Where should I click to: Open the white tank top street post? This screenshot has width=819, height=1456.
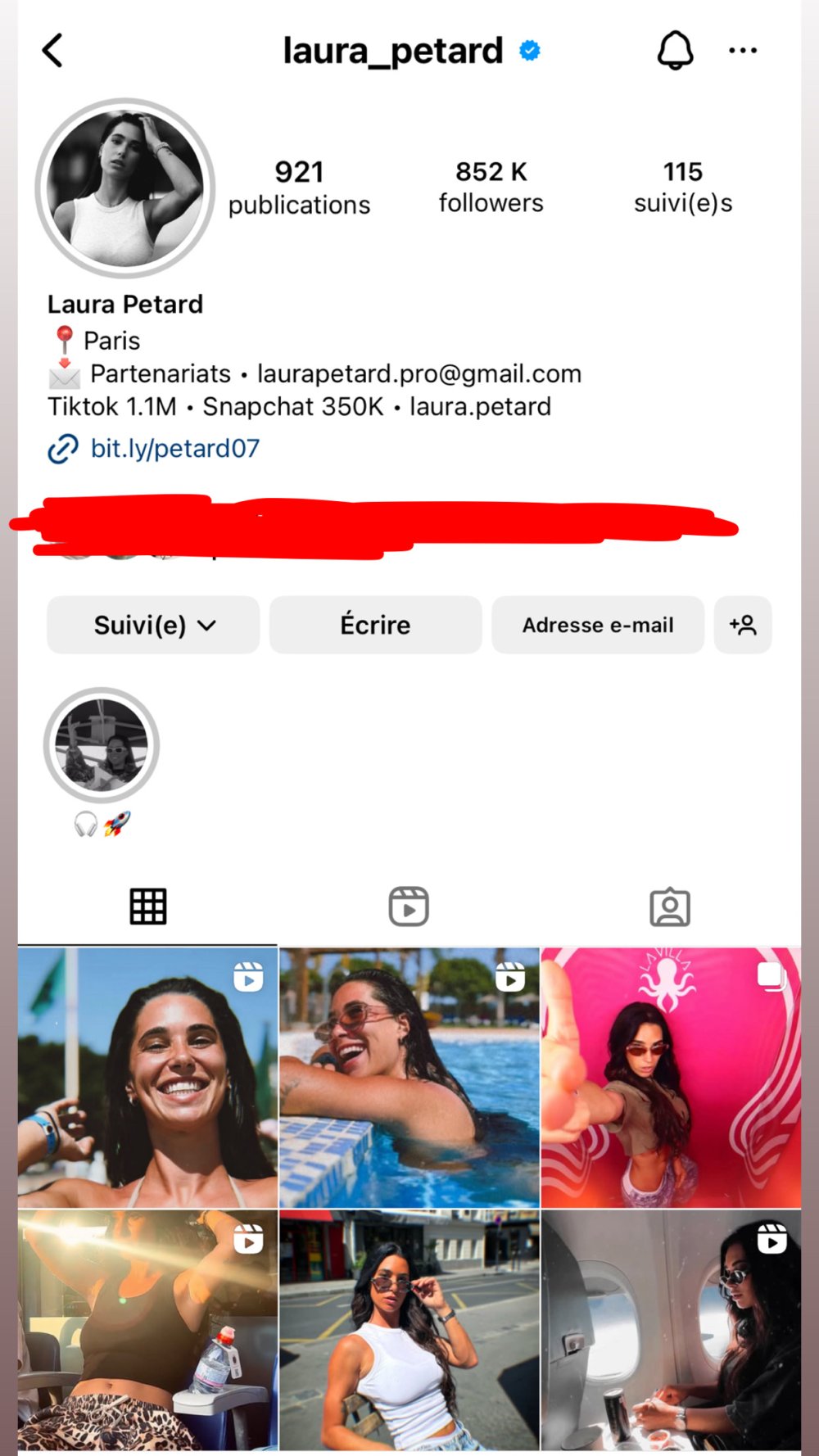point(409,1331)
